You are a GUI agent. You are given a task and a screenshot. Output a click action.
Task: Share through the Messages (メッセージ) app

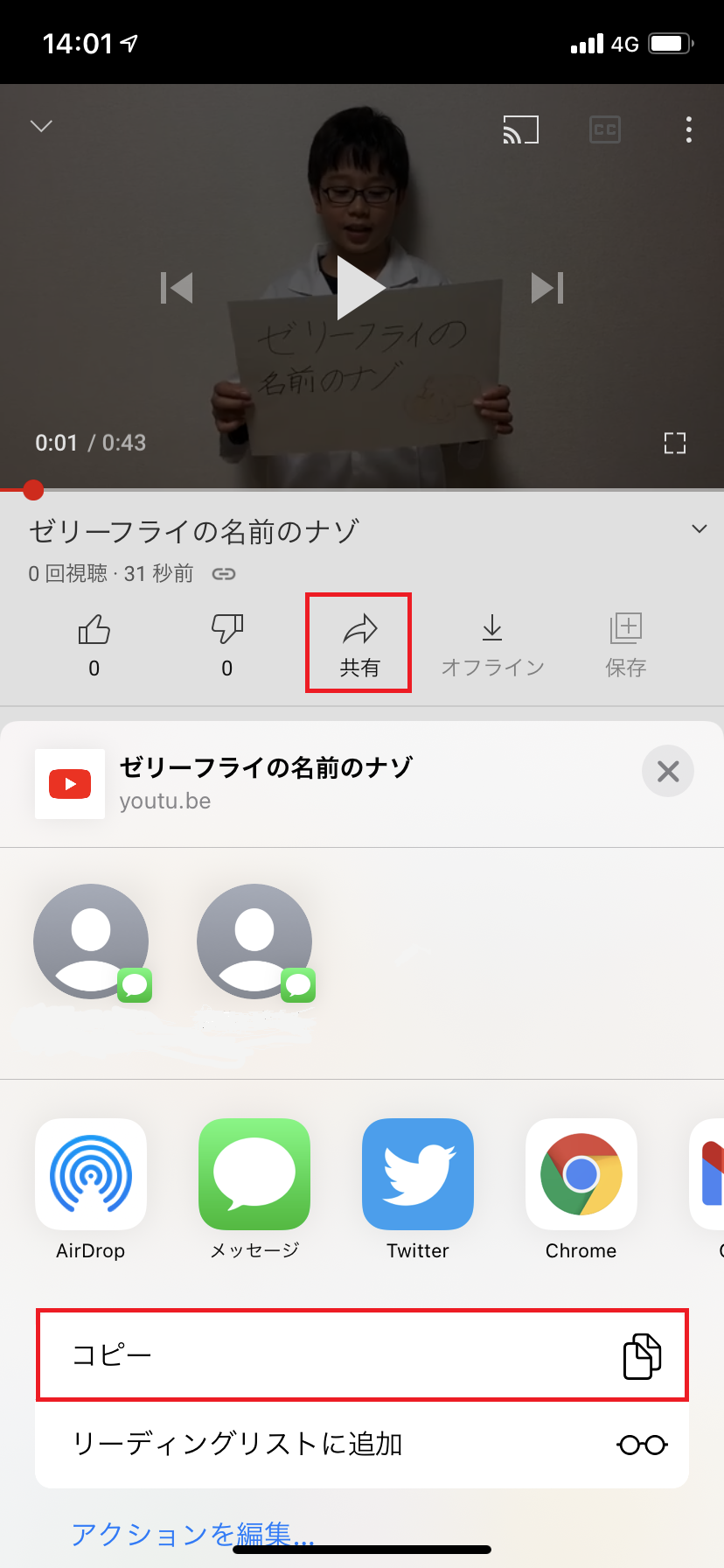[254, 1174]
